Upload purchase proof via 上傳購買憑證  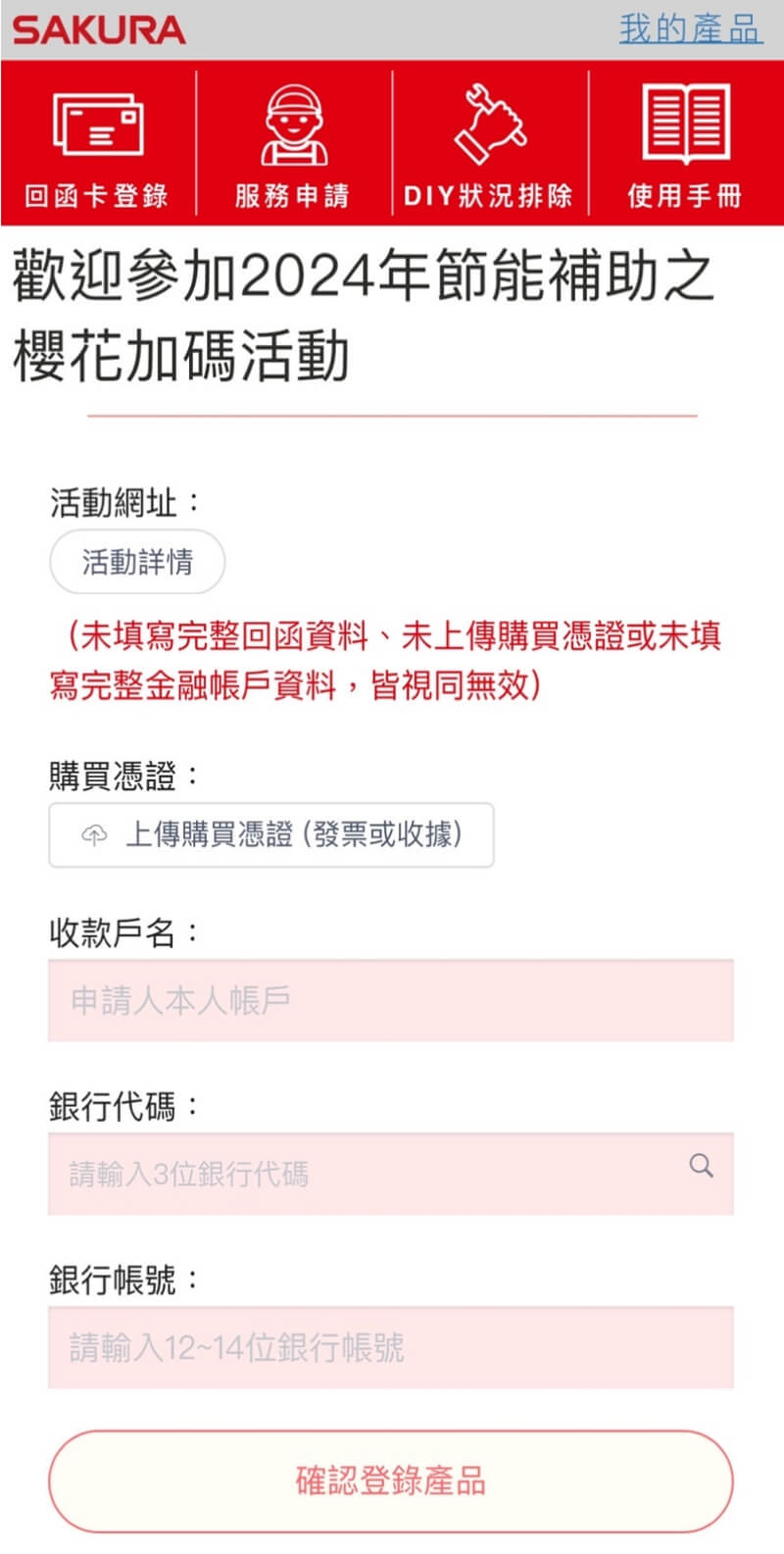[x=271, y=835]
